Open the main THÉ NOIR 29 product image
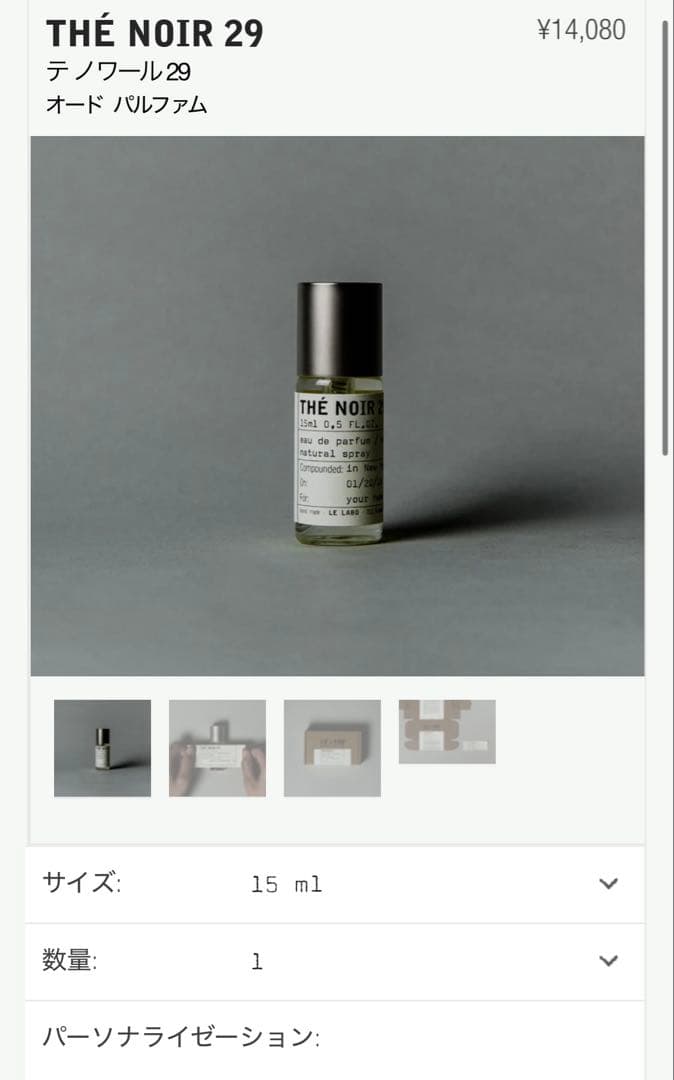 coord(337,406)
